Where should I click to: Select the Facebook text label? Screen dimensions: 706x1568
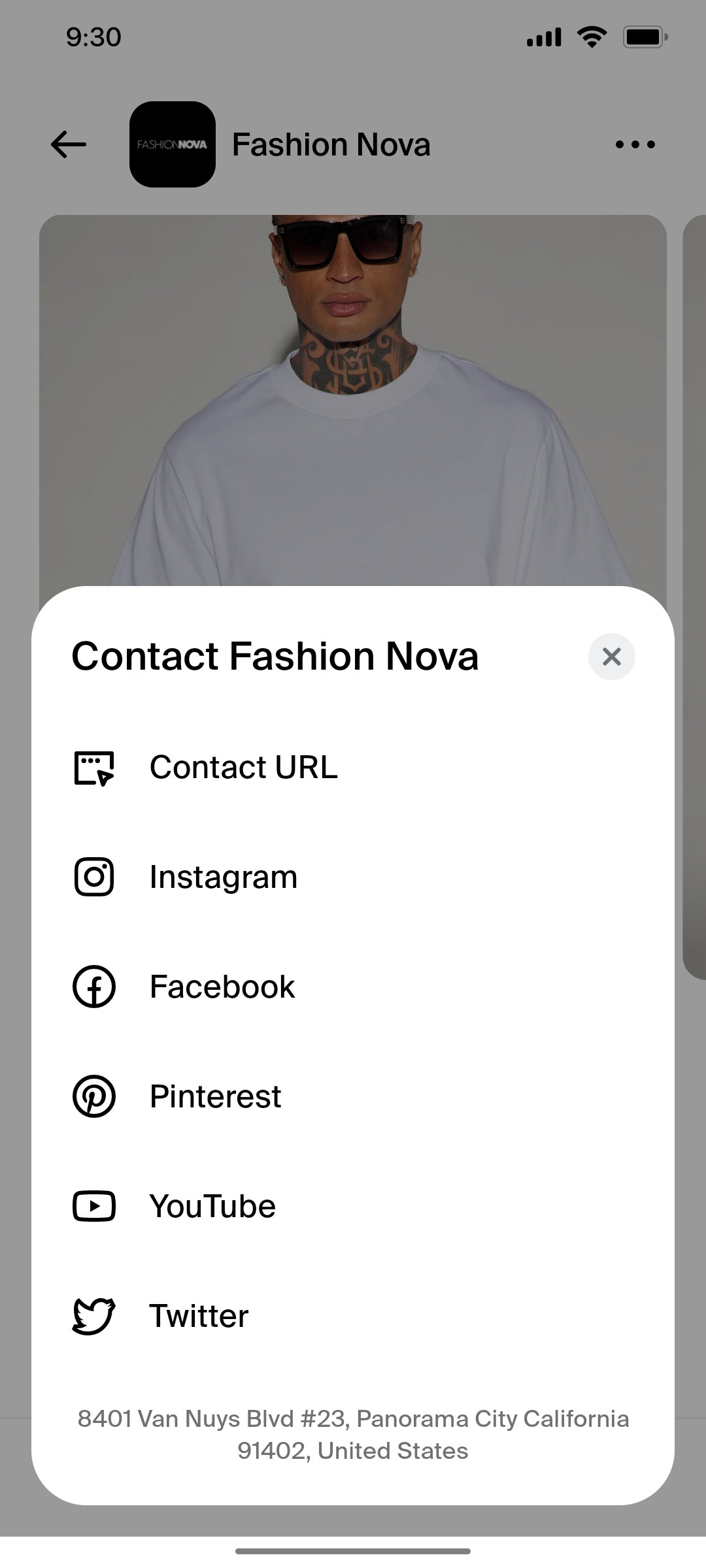click(x=222, y=987)
